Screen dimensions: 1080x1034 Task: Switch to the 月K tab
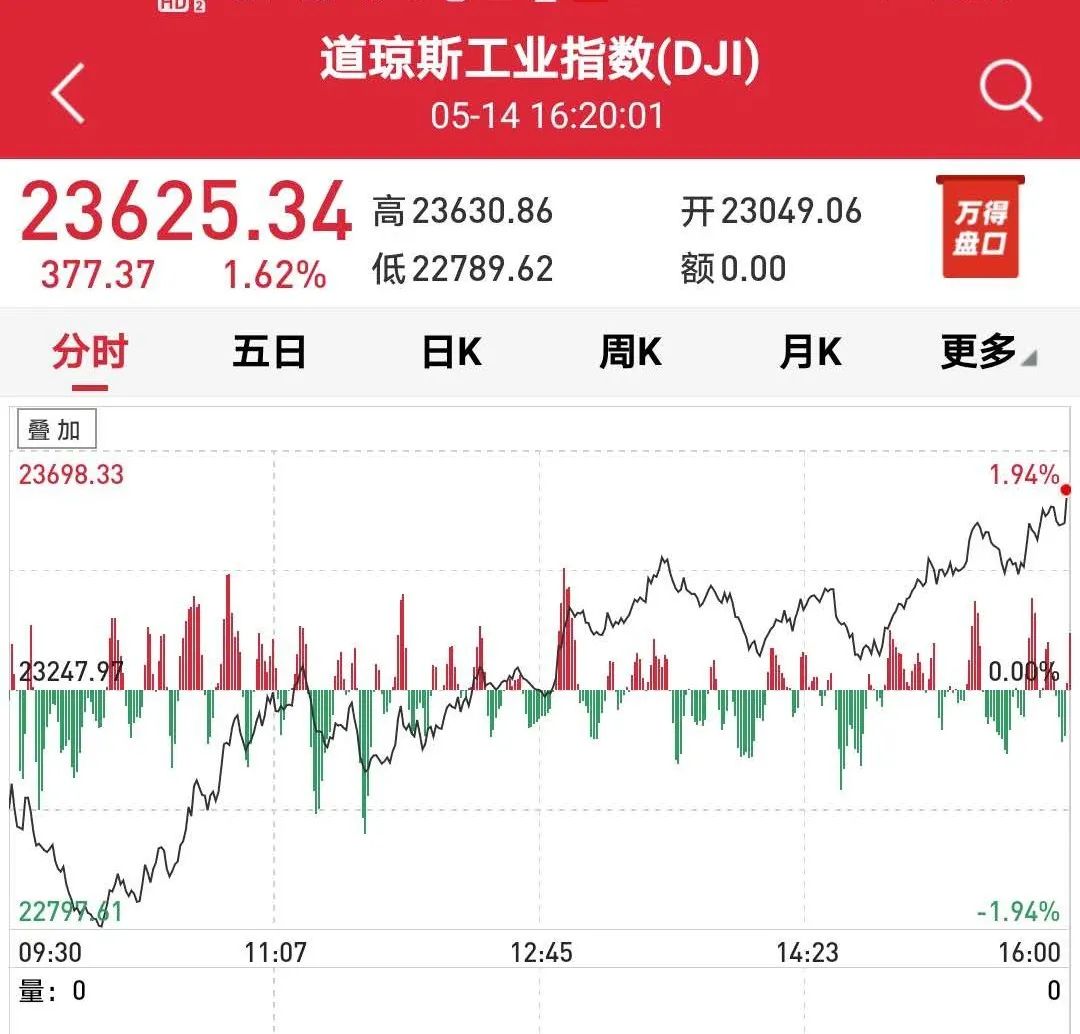click(810, 353)
